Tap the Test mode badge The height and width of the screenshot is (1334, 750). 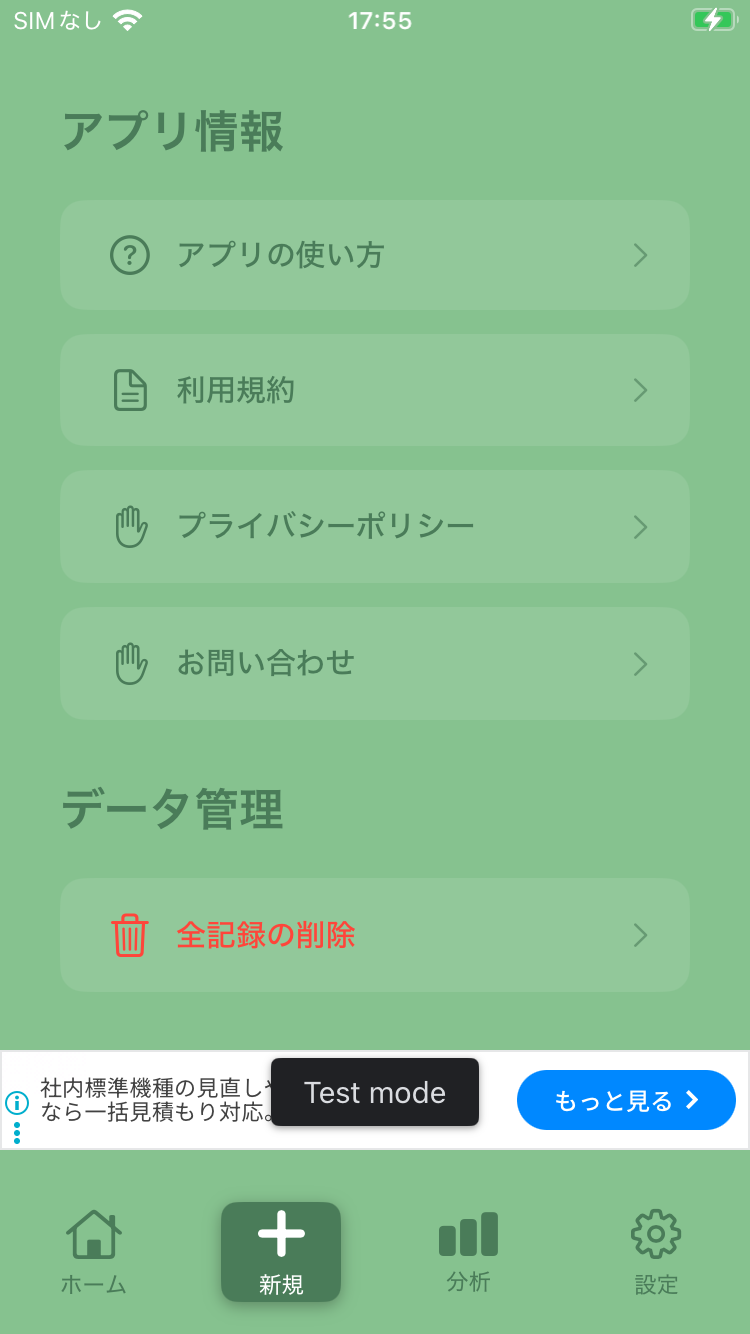coord(375,1092)
